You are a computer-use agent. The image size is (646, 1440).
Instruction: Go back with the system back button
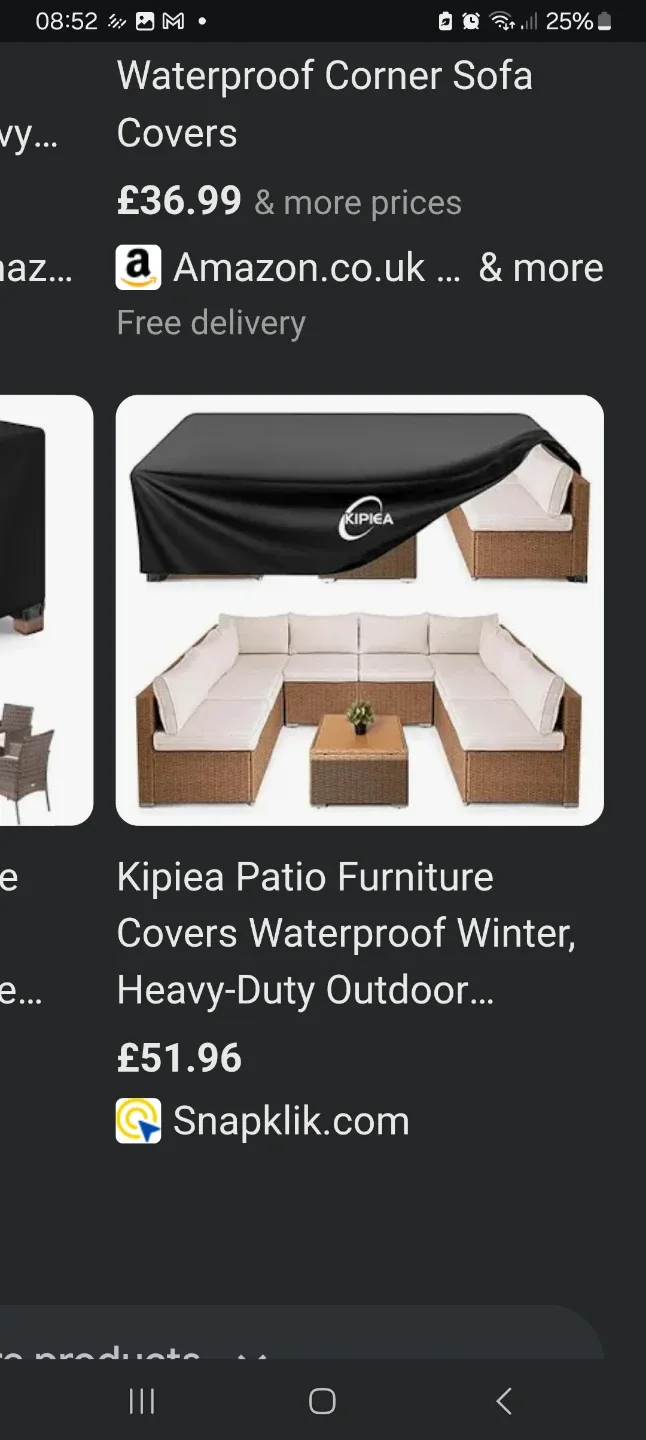pos(504,1401)
